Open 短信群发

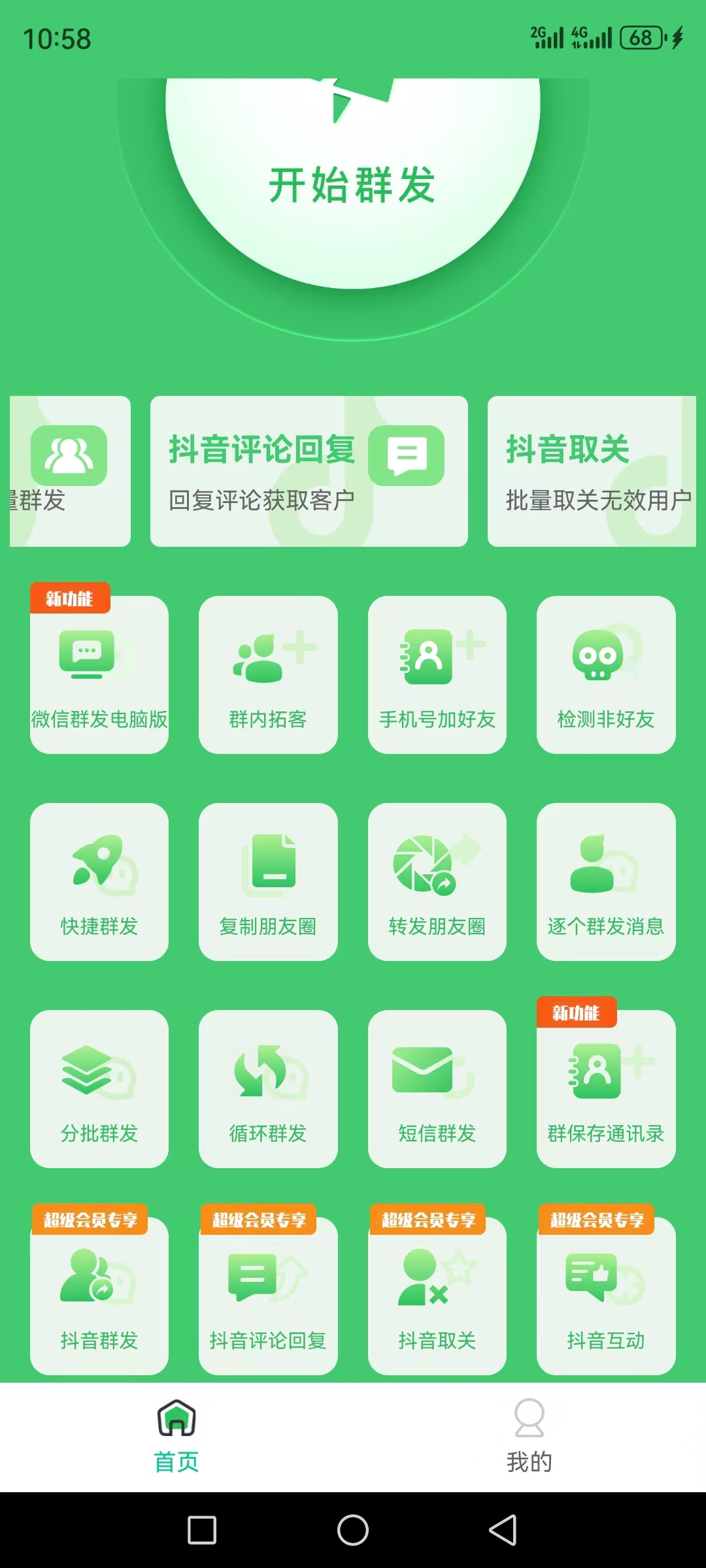pos(437,1089)
